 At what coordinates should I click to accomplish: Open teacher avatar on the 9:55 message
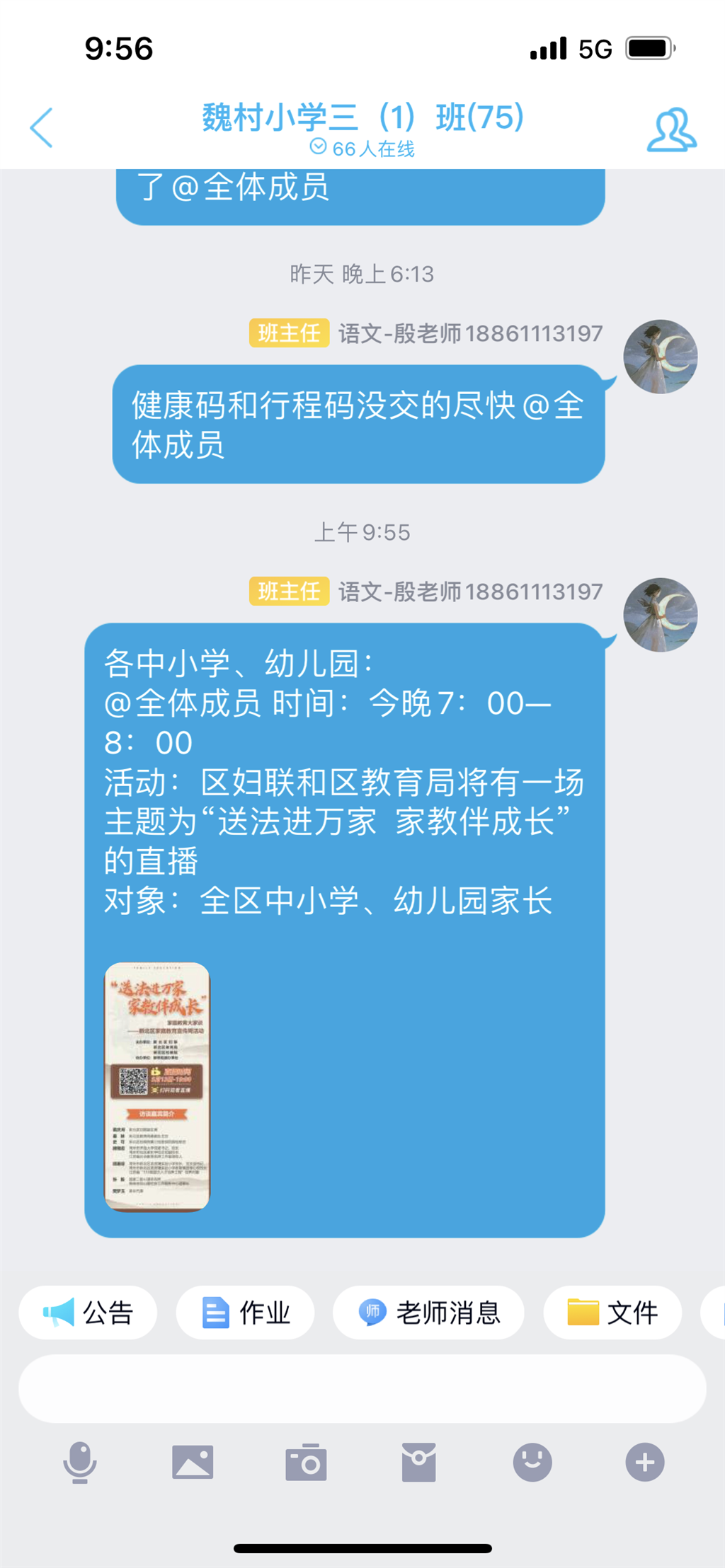660,615
